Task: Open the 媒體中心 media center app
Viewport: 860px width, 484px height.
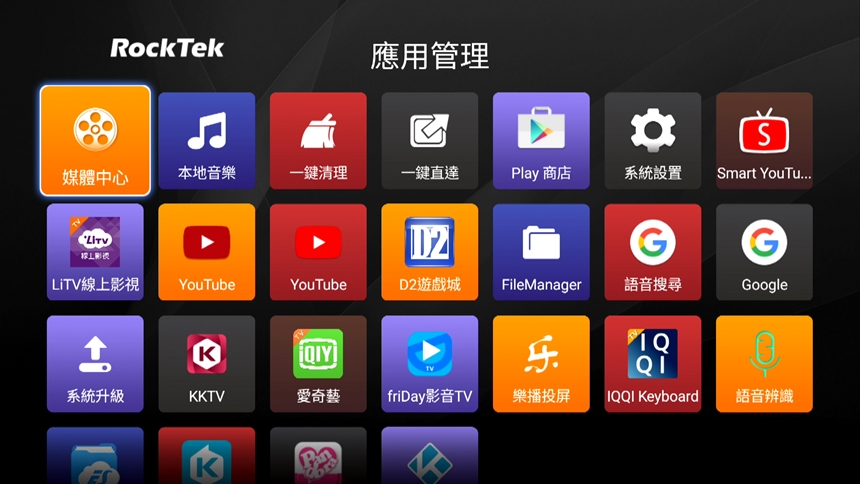Action: click(95, 140)
